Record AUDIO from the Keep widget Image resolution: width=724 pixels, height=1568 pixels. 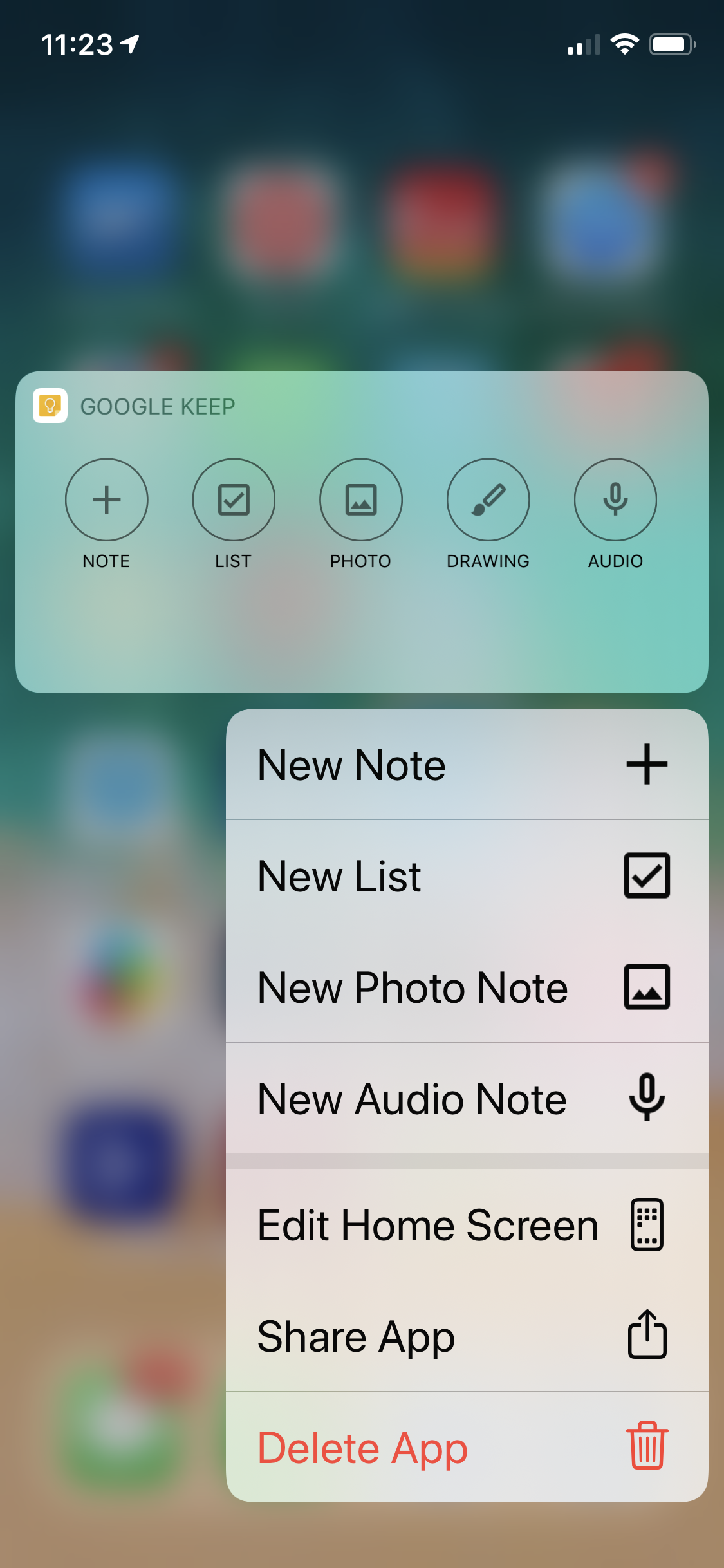point(615,499)
